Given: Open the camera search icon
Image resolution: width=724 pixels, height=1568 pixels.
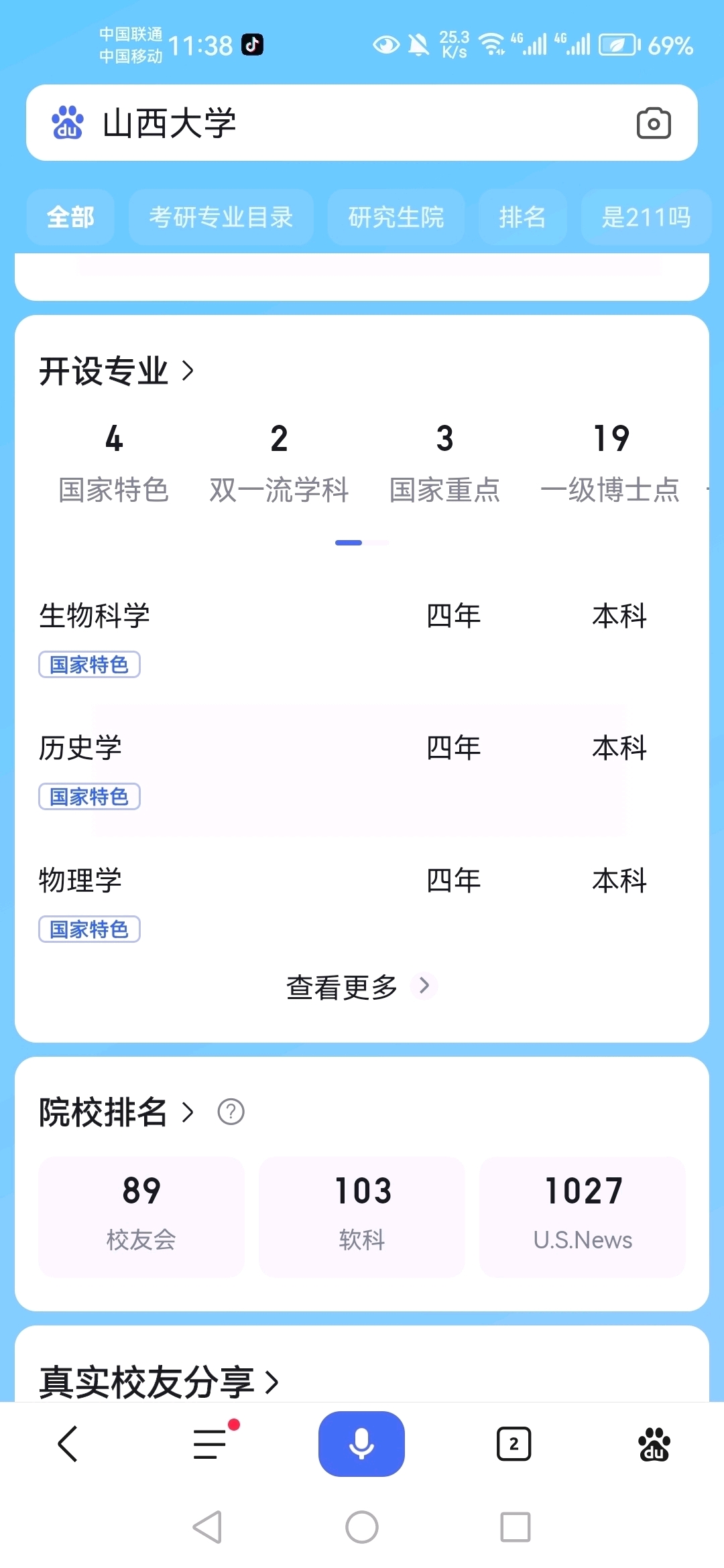Looking at the screenshot, I should tap(654, 123).
